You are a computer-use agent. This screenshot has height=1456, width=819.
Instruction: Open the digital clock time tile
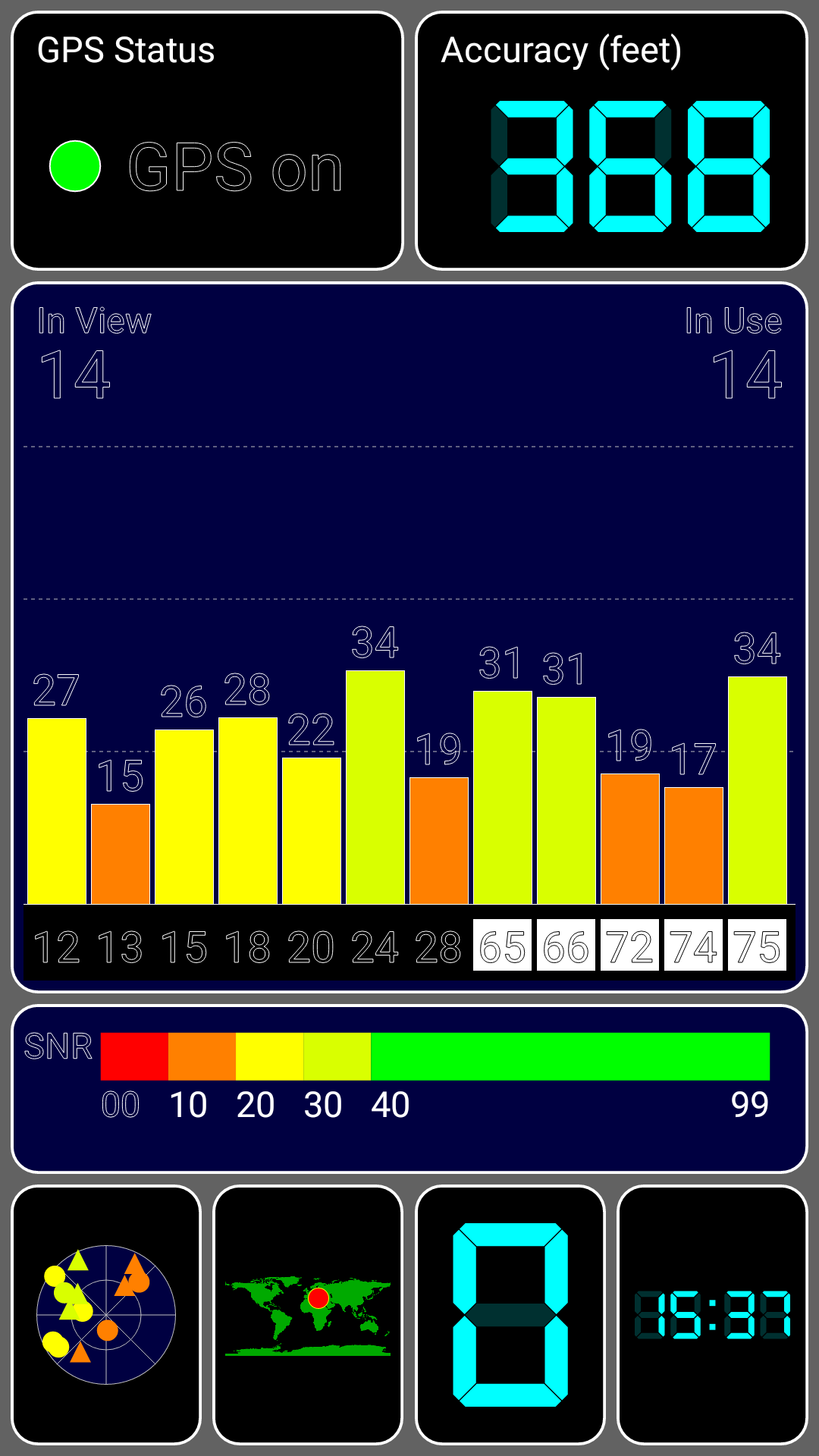[x=712, y=1314]
